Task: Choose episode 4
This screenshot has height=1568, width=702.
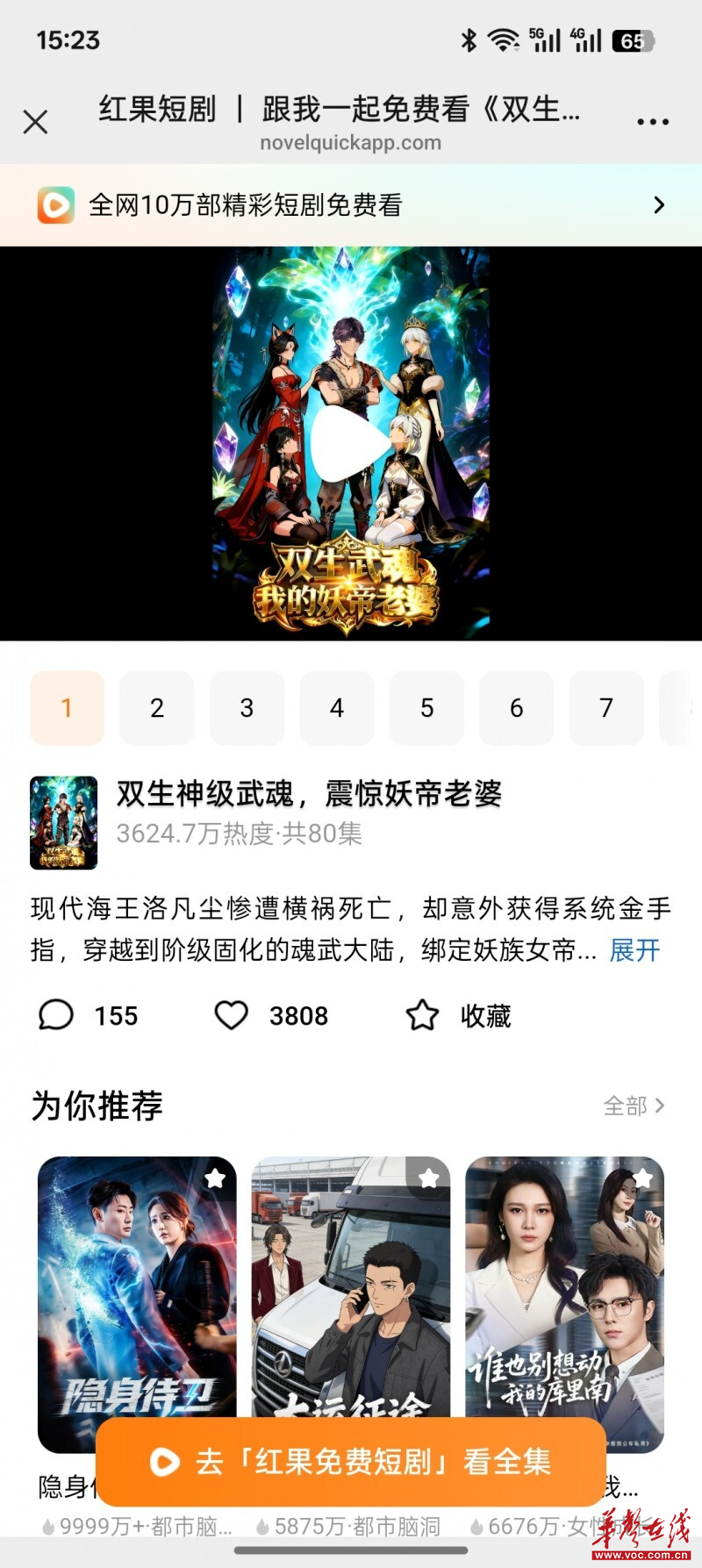Action: pos(337,708)
